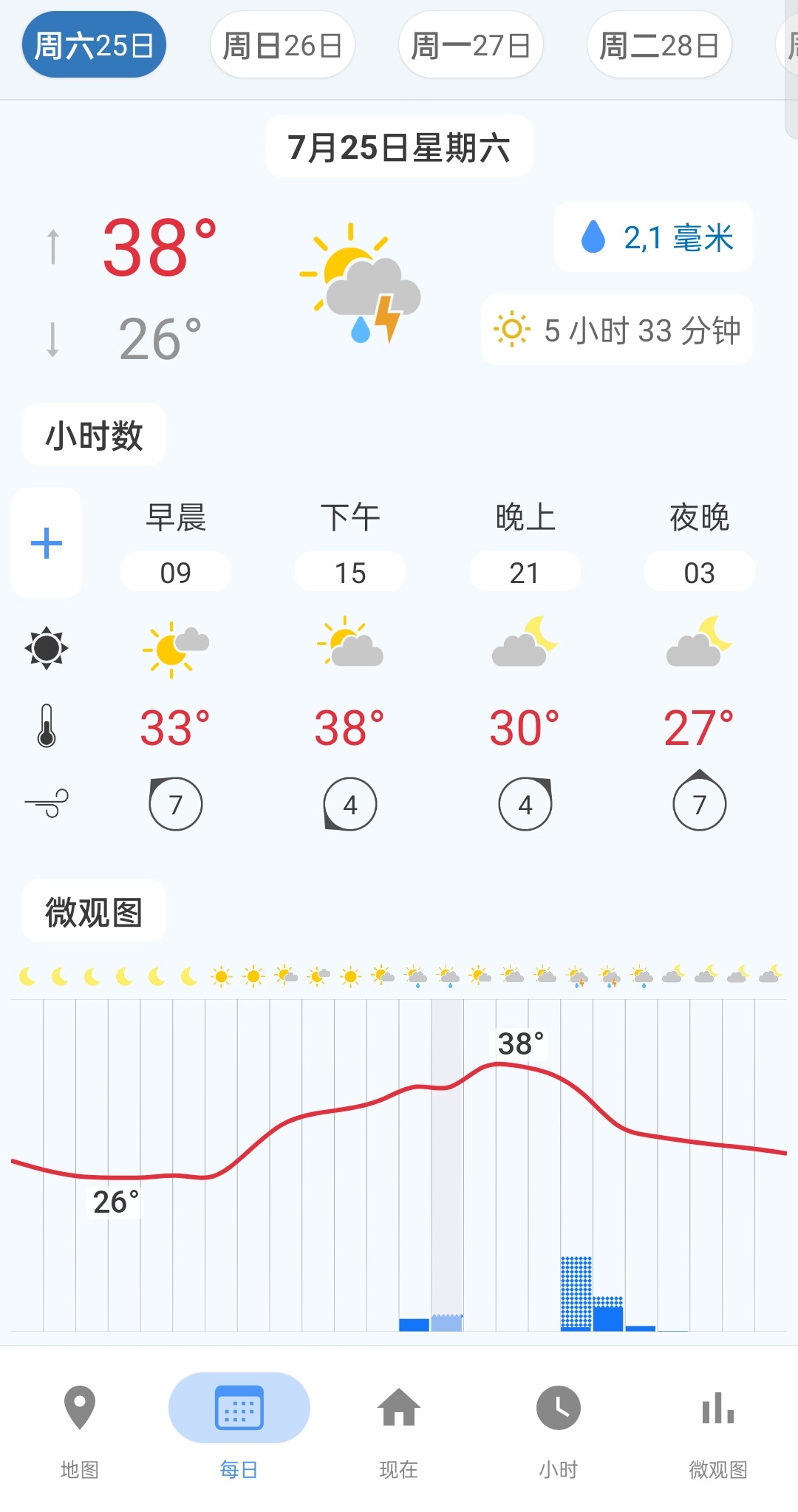The image size is (798, 1512).
Task: Open the 地图 map tab
Action: click(x=80, y=1430)
